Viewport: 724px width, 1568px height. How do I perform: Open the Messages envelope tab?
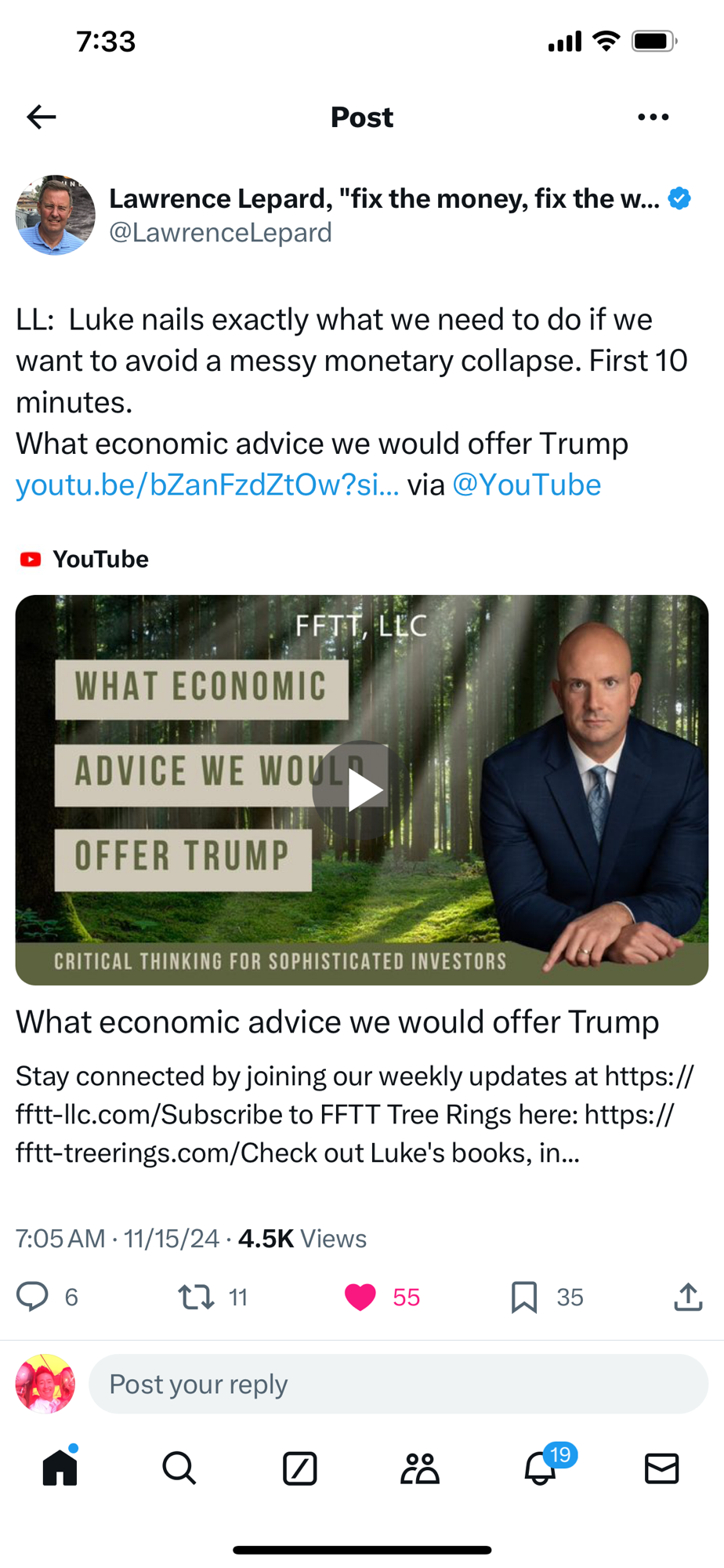(661, 1468)
